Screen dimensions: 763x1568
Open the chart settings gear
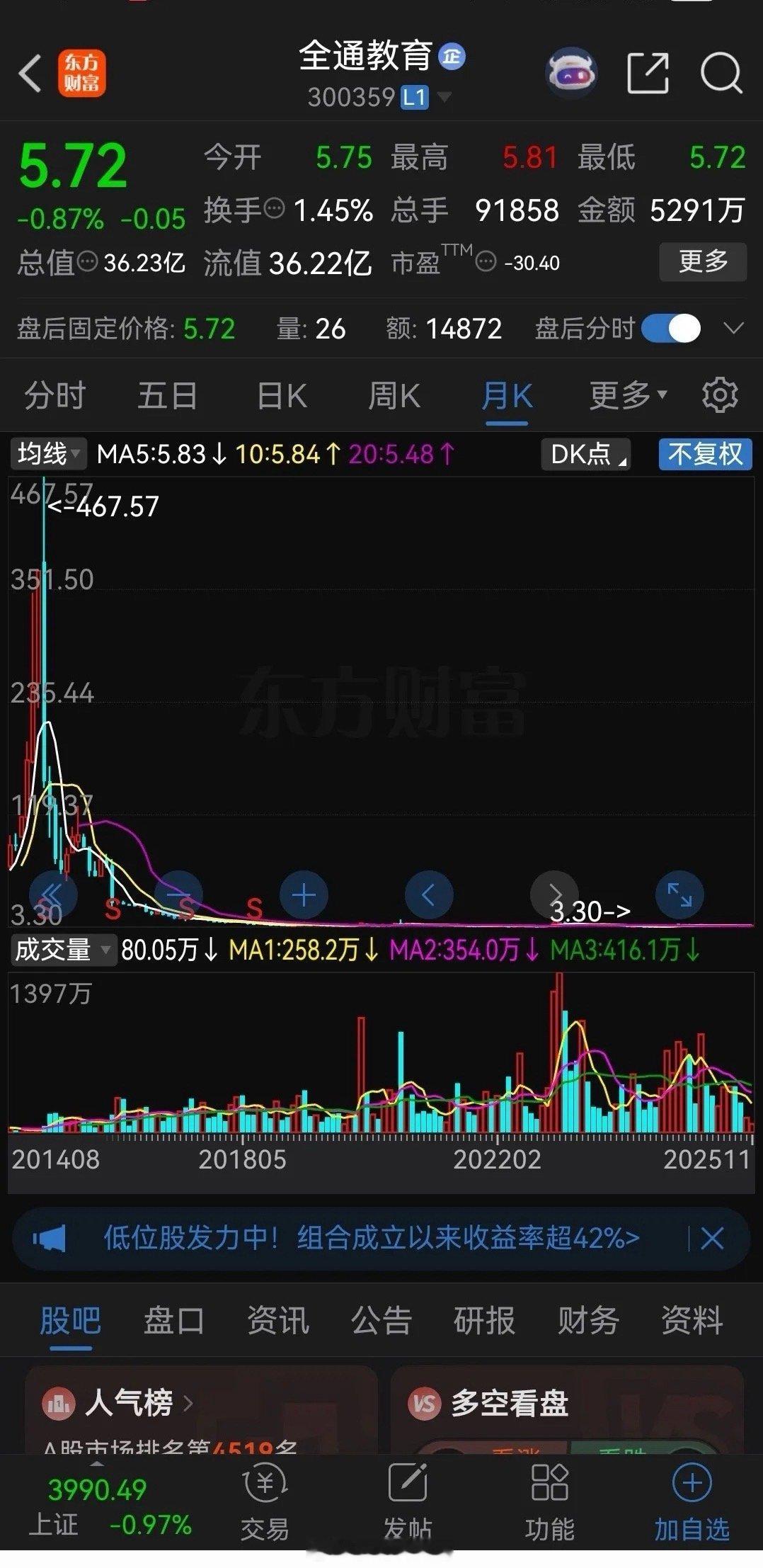pyautogui.click(x=720, y=395)
